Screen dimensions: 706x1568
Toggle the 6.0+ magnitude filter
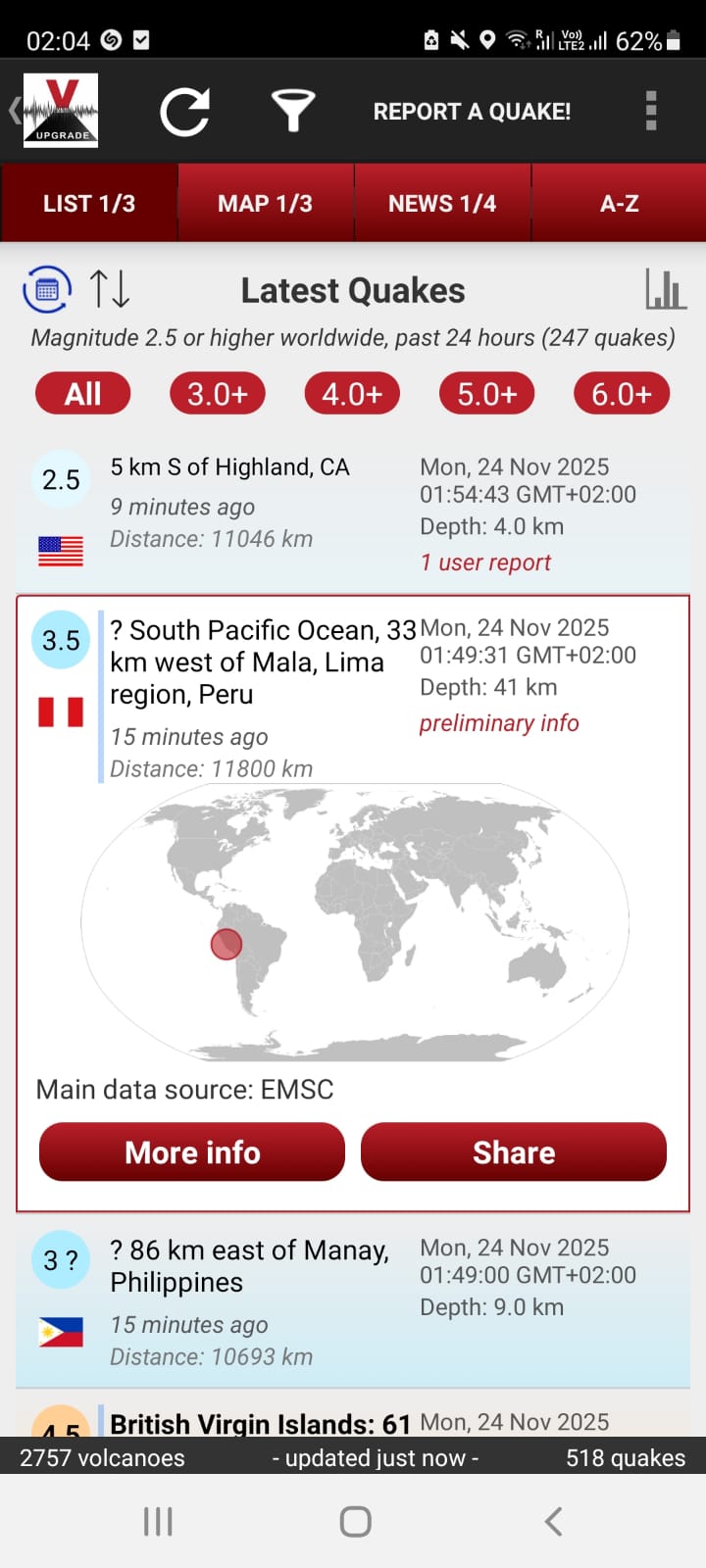(x=622, y=393)
